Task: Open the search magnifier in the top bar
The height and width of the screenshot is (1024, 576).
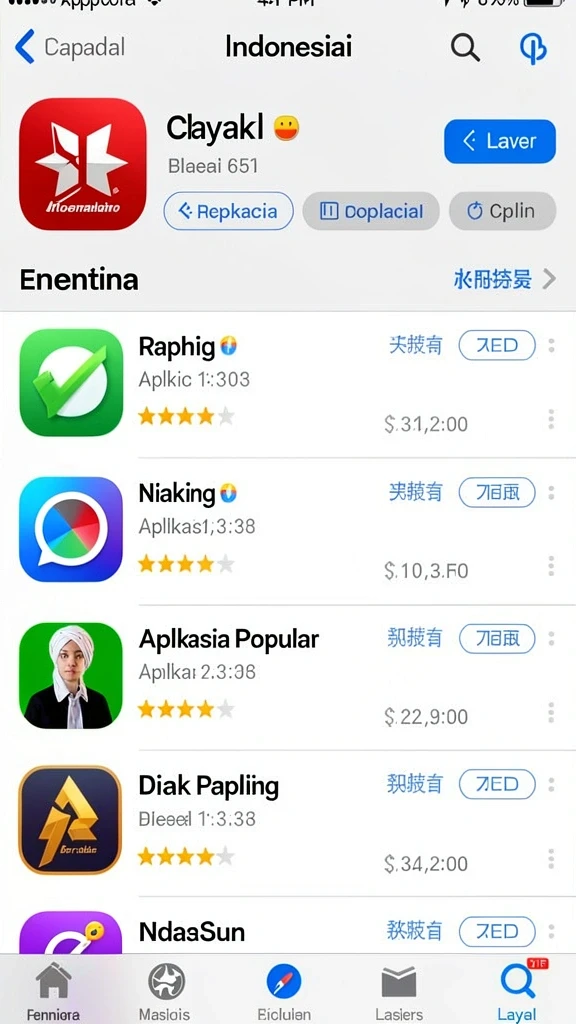Action: pyautogui.click(x=465, y=48)
